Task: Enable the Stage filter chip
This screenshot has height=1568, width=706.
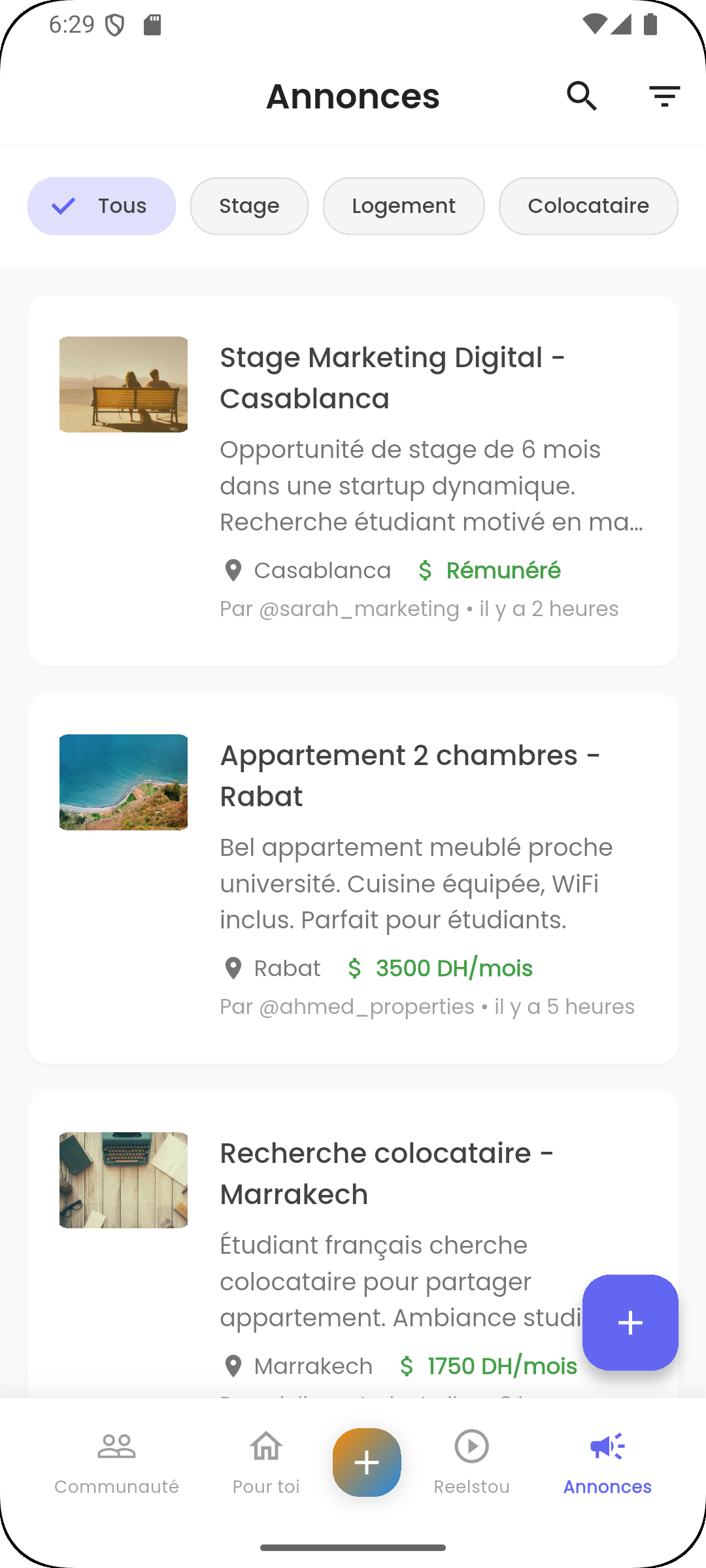Action: point(249,206)
